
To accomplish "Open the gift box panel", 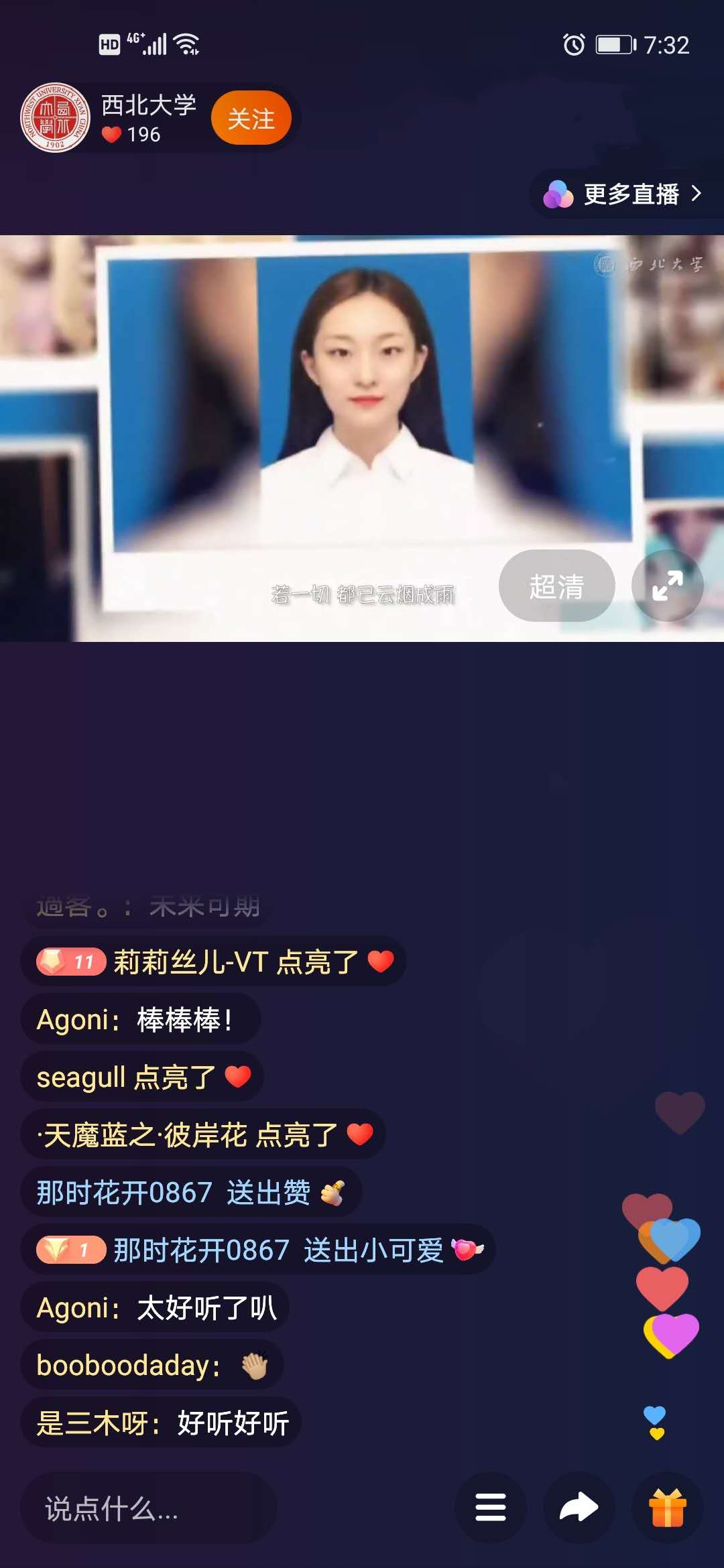I will (667, 1508).
